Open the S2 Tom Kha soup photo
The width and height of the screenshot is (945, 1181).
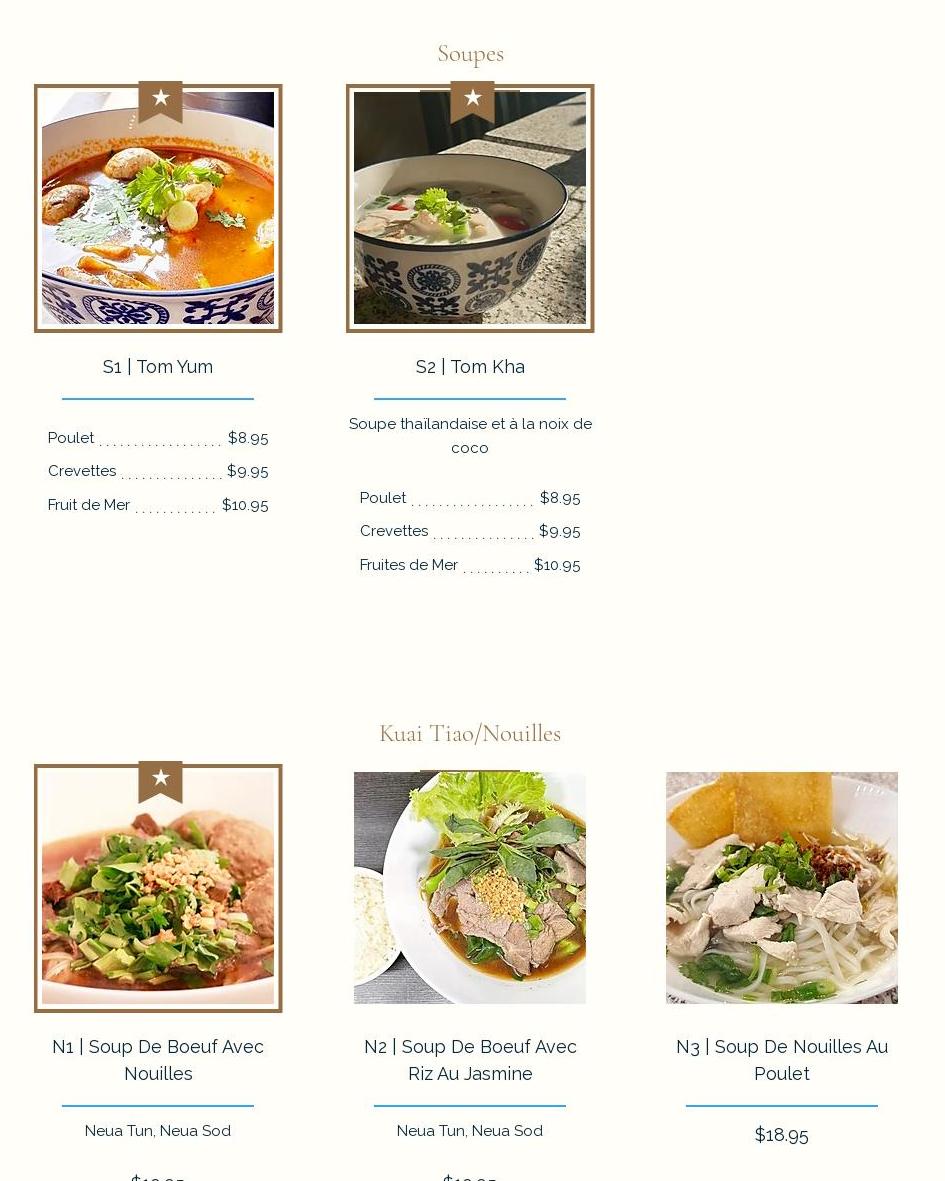click(470, 208)
